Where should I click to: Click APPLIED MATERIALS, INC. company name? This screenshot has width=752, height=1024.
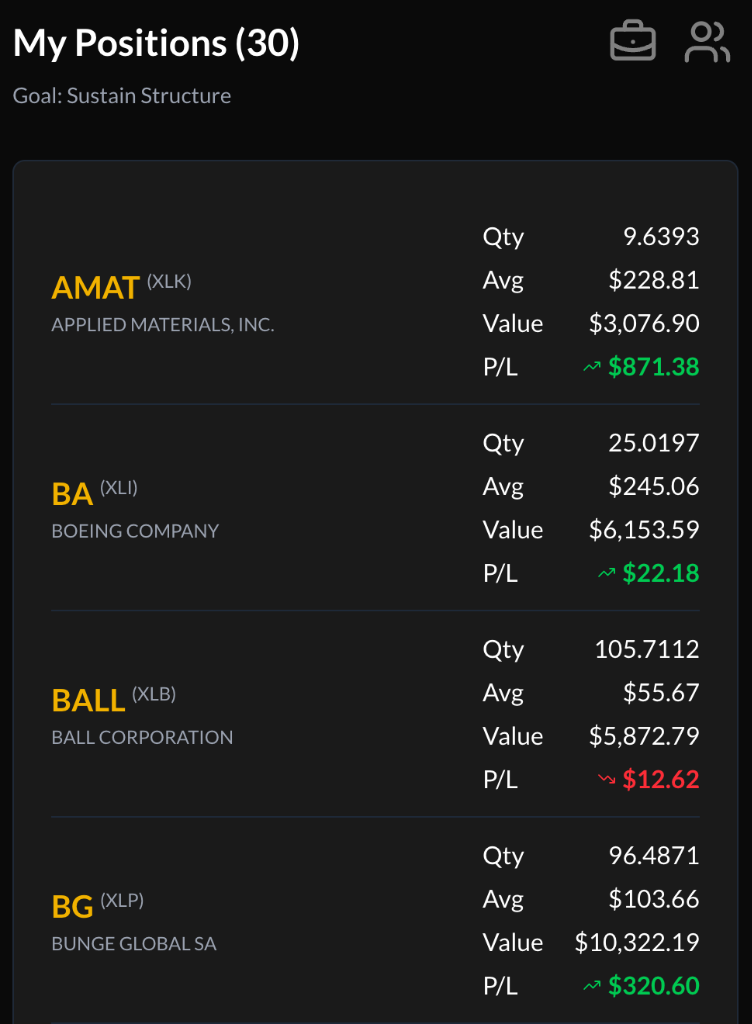coord(162,325)
